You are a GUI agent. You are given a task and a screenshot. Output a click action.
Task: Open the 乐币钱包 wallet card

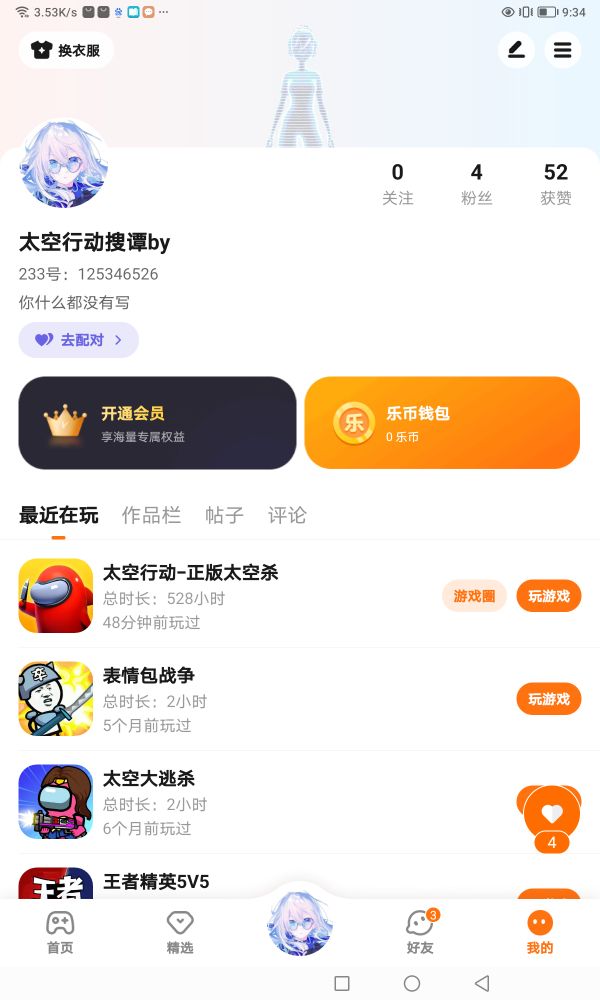(442, 423)
